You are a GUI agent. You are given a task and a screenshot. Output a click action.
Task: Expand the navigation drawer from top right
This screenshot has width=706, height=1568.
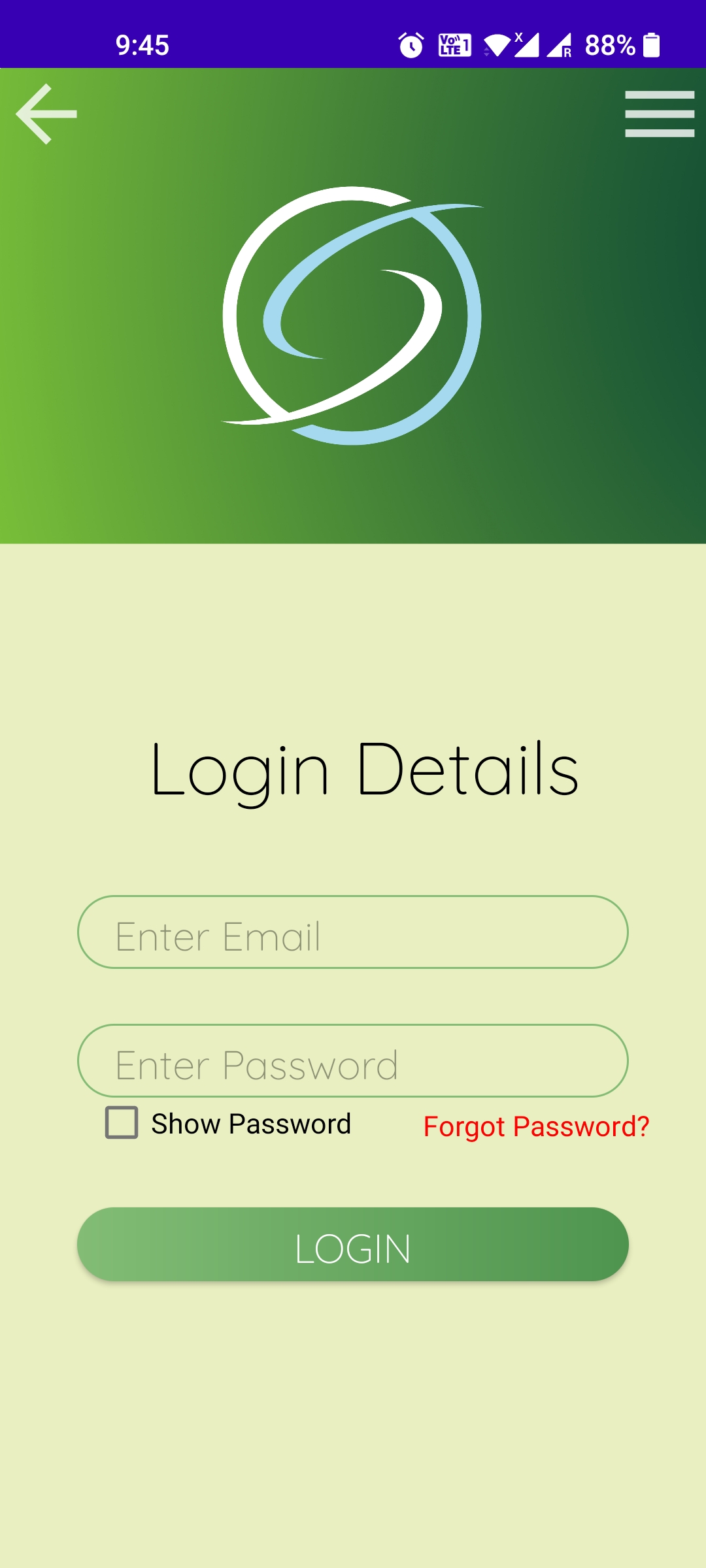coord(660,113)
